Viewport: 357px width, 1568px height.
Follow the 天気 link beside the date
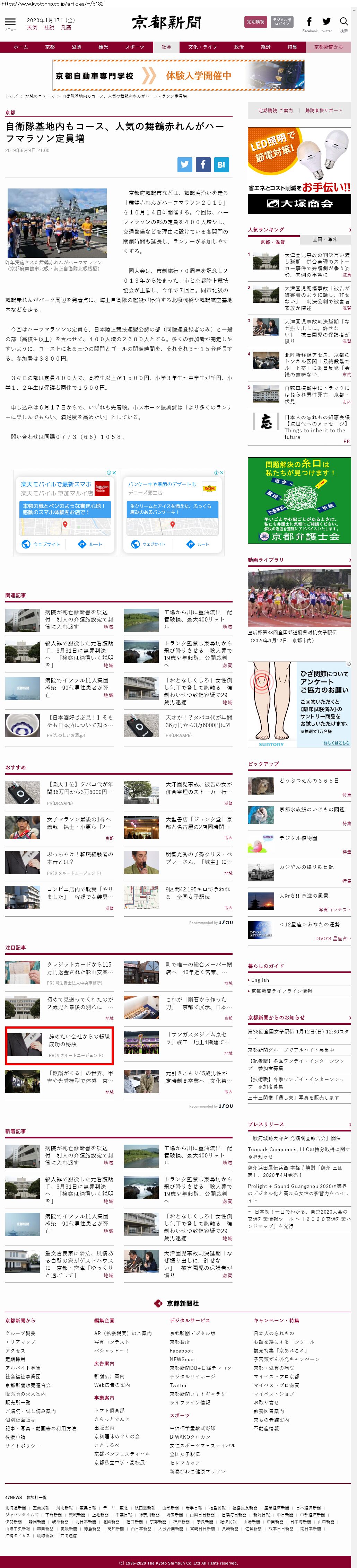pyautogui.click(x=32, y=27)
